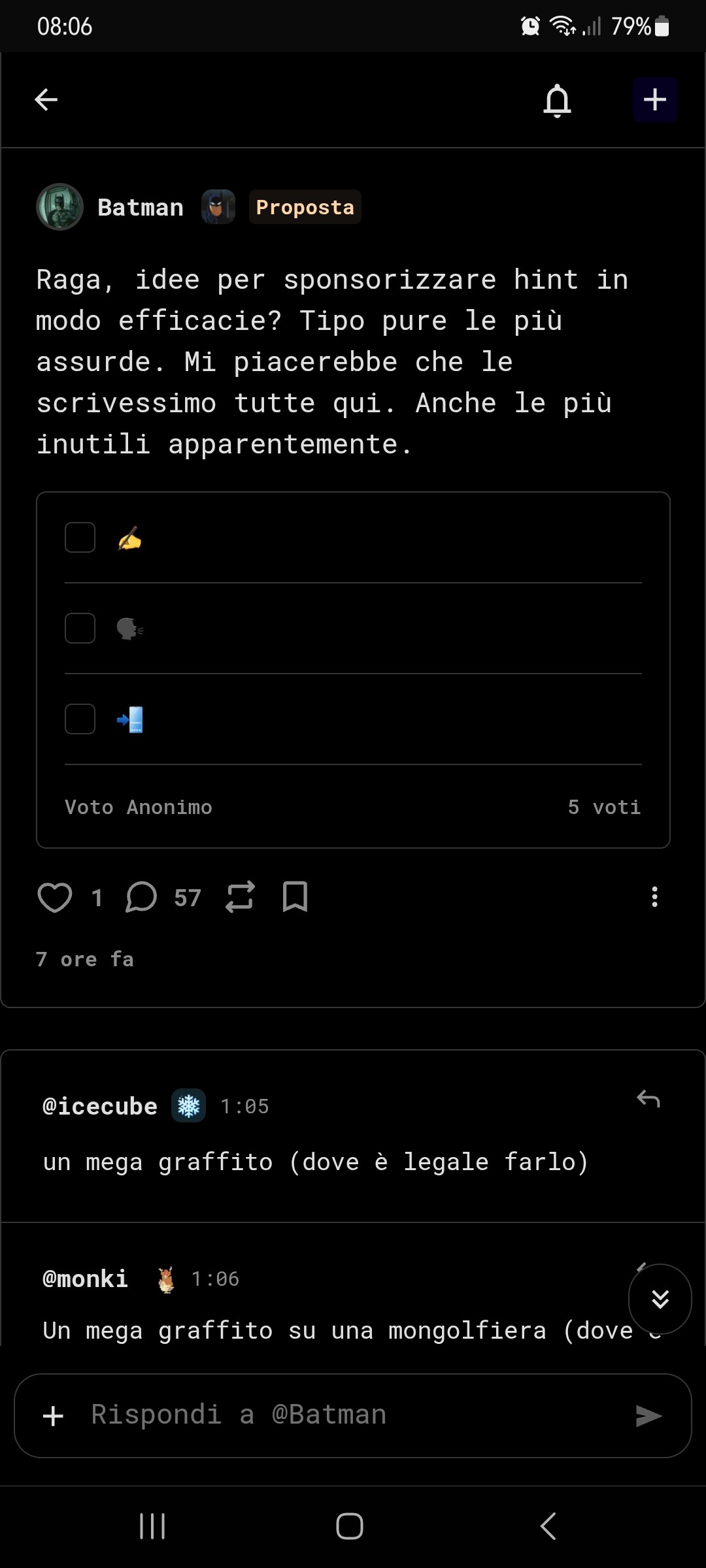Viewport: 706px width, 1568px height.
Task: Open the comments on Batman's post
Action: (x=141, y=897)
